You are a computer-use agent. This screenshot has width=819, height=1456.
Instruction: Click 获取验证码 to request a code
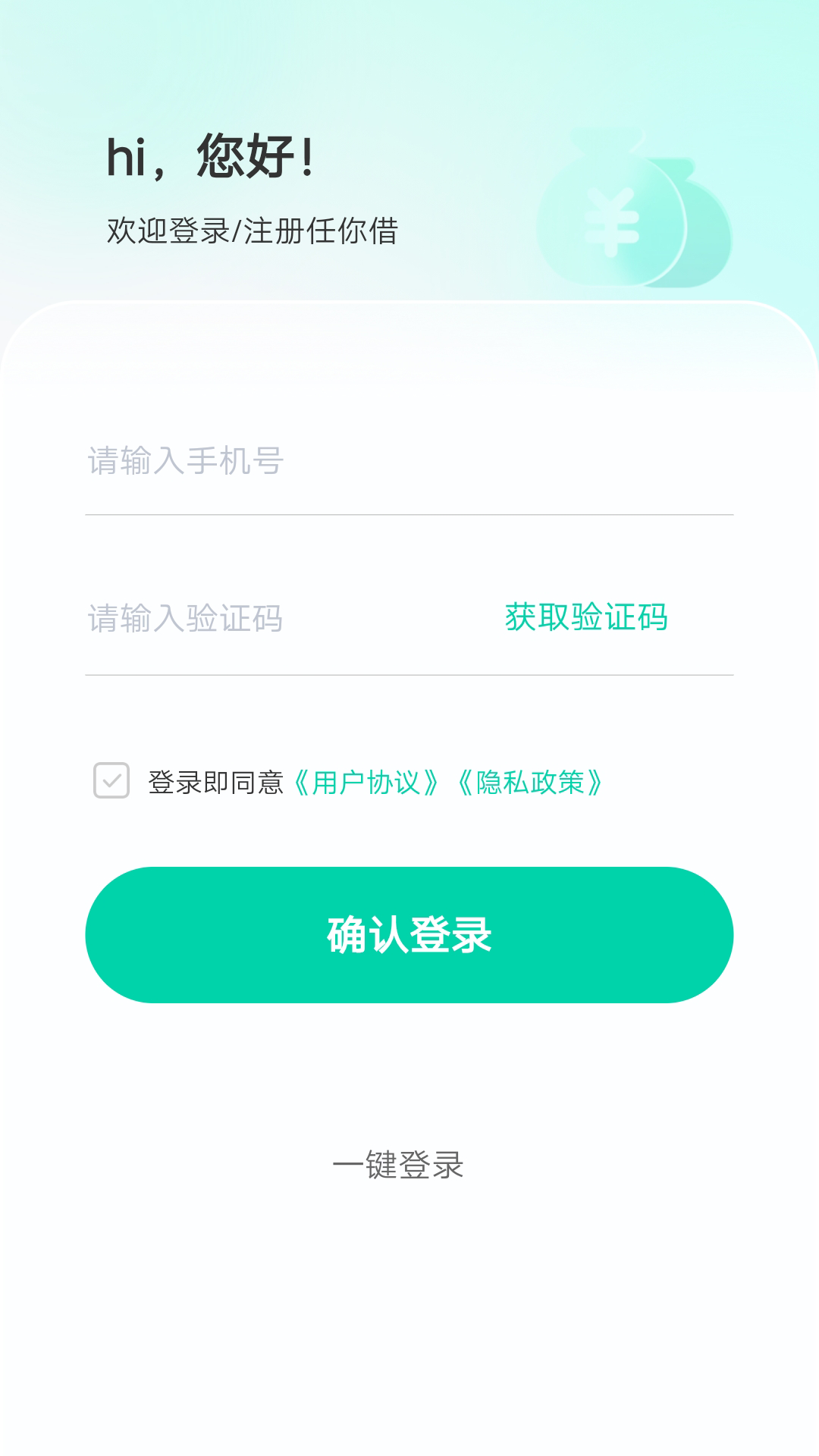[x=586, y=618]
